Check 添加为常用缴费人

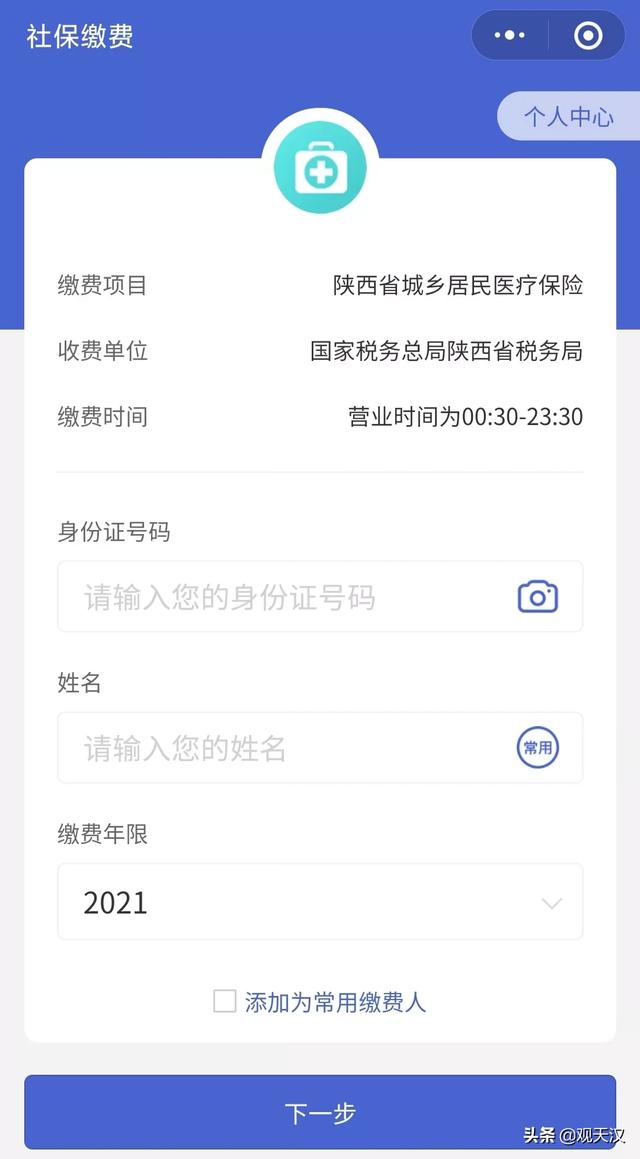225,1002
